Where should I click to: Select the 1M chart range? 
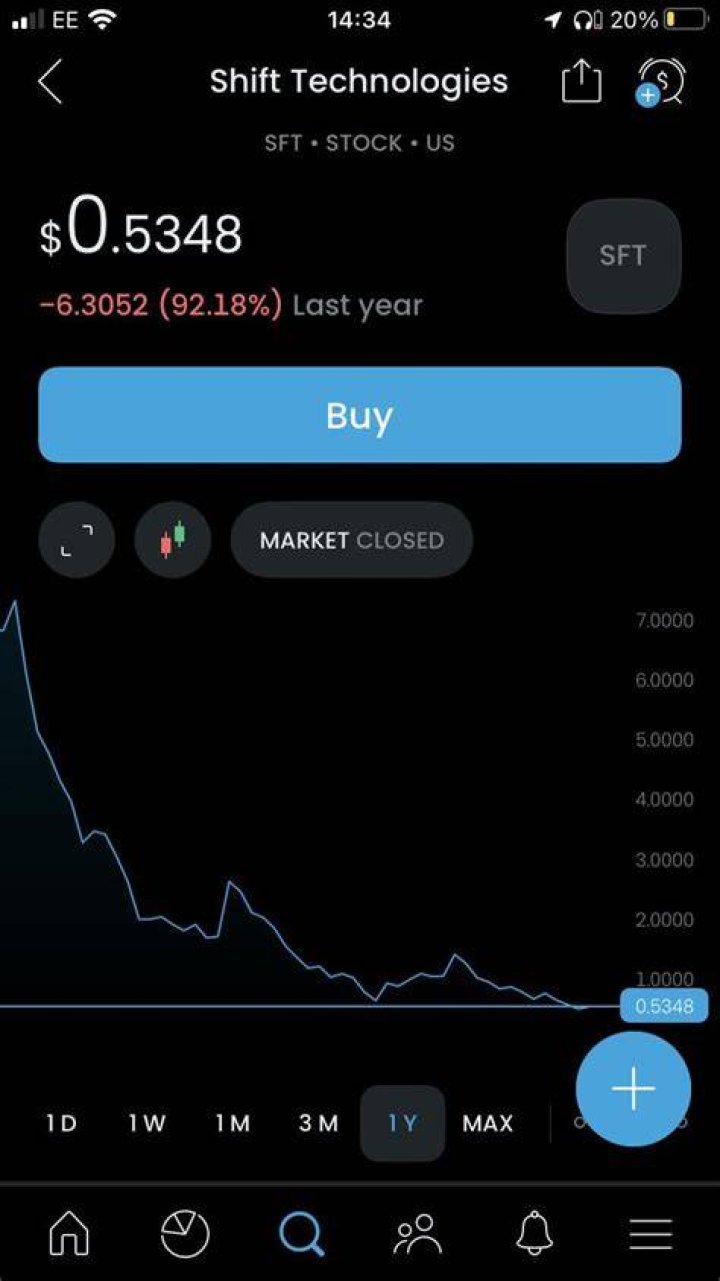233,1123
